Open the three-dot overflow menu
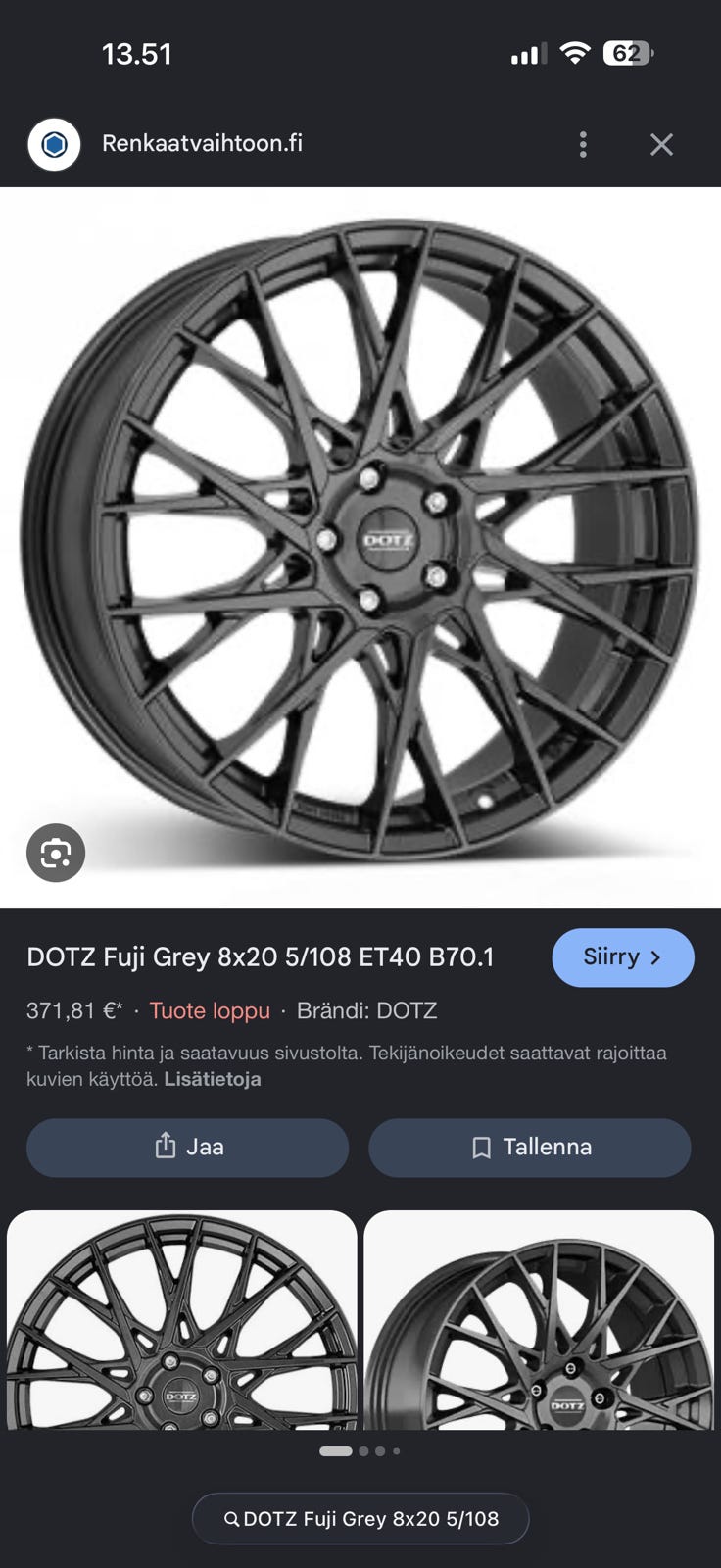The image size is (721, 1568). [x=583, y=145]
